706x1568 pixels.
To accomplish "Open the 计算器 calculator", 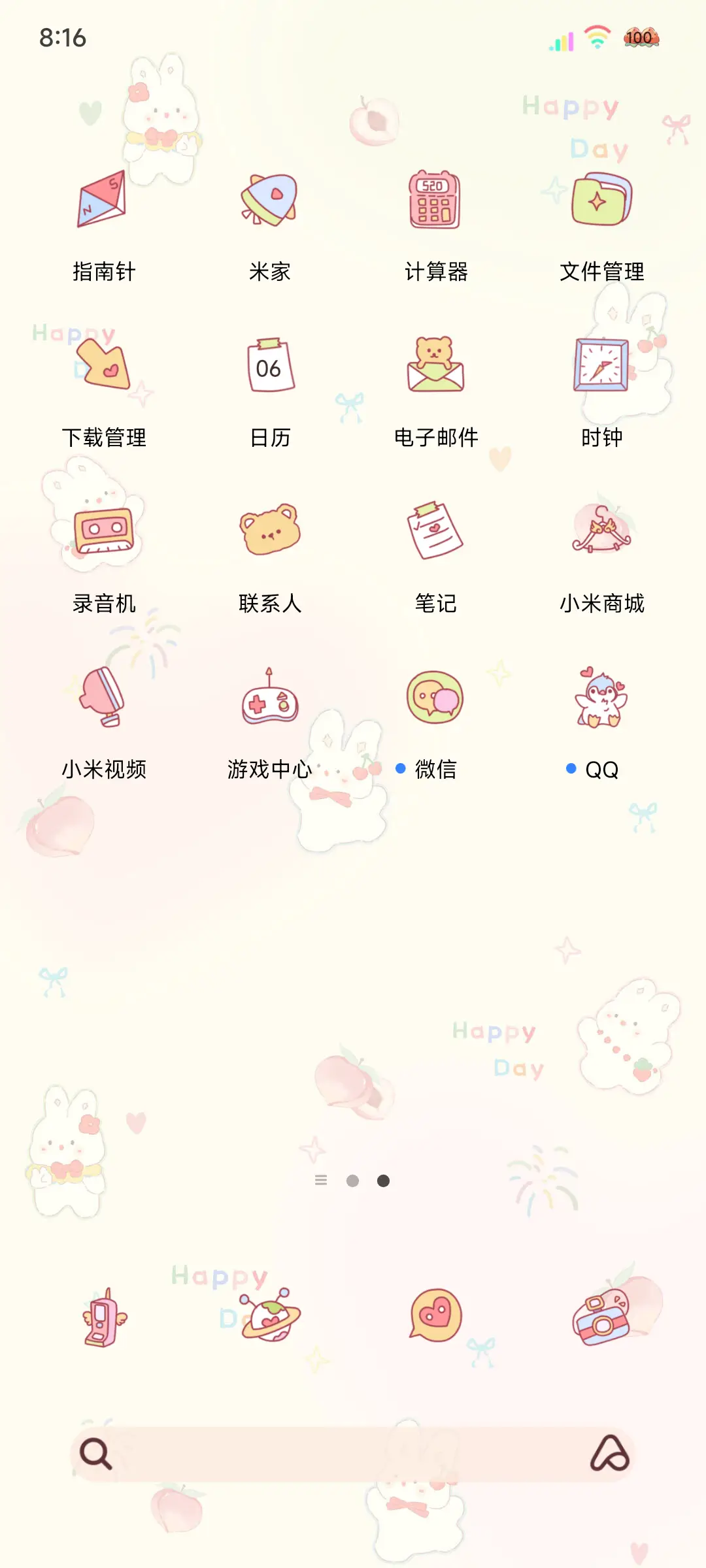I will click(434, 201).
